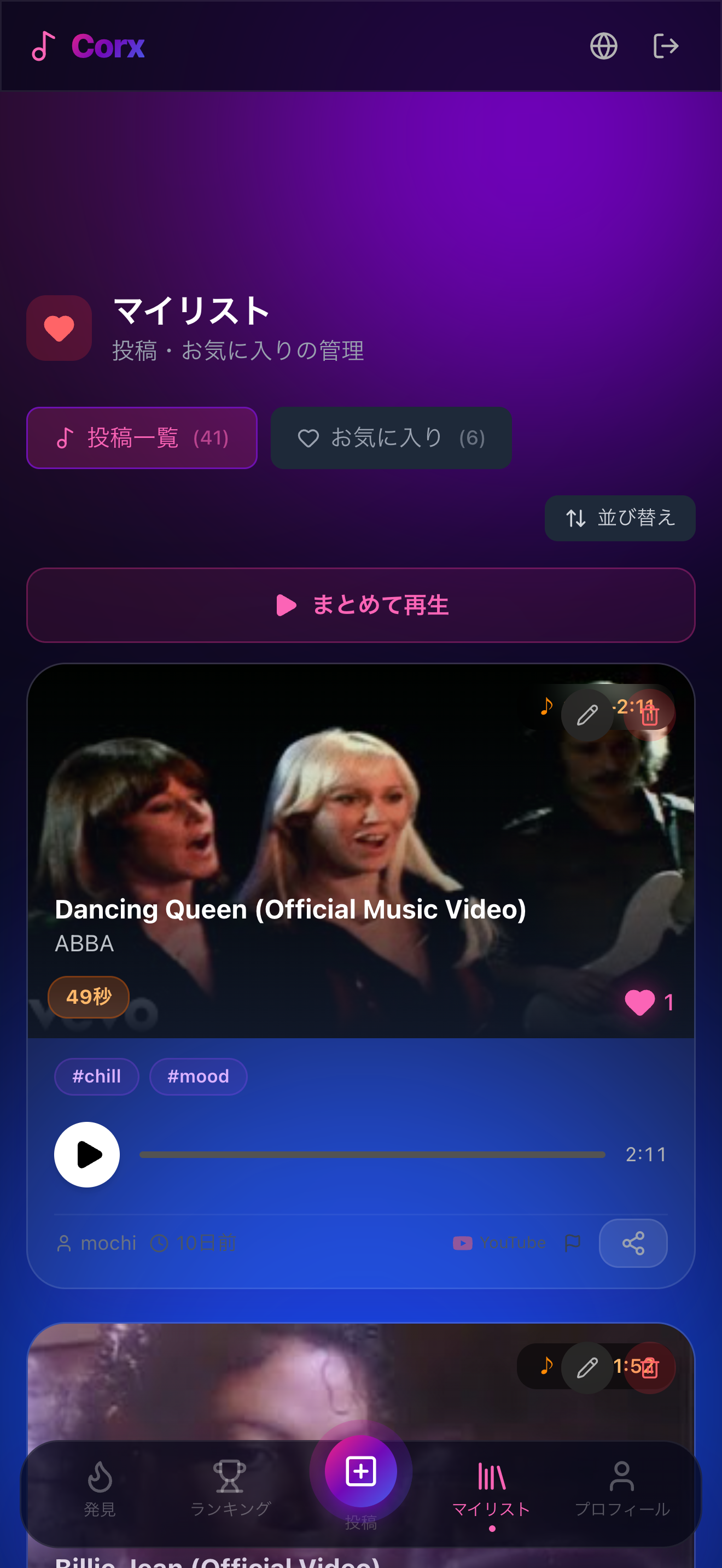Tap the logout icon in header
The width and height of the screenshot is (722, 1568).
coord(665,46)
